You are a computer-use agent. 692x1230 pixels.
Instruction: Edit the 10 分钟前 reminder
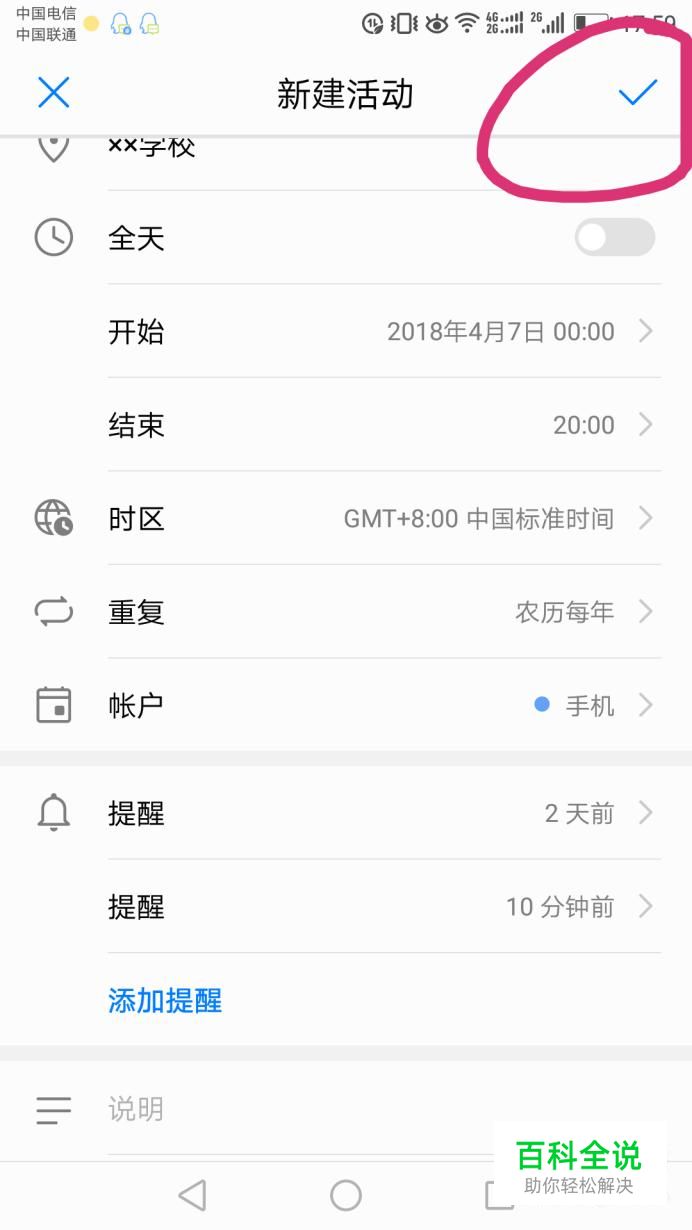(x=384, y=906)
